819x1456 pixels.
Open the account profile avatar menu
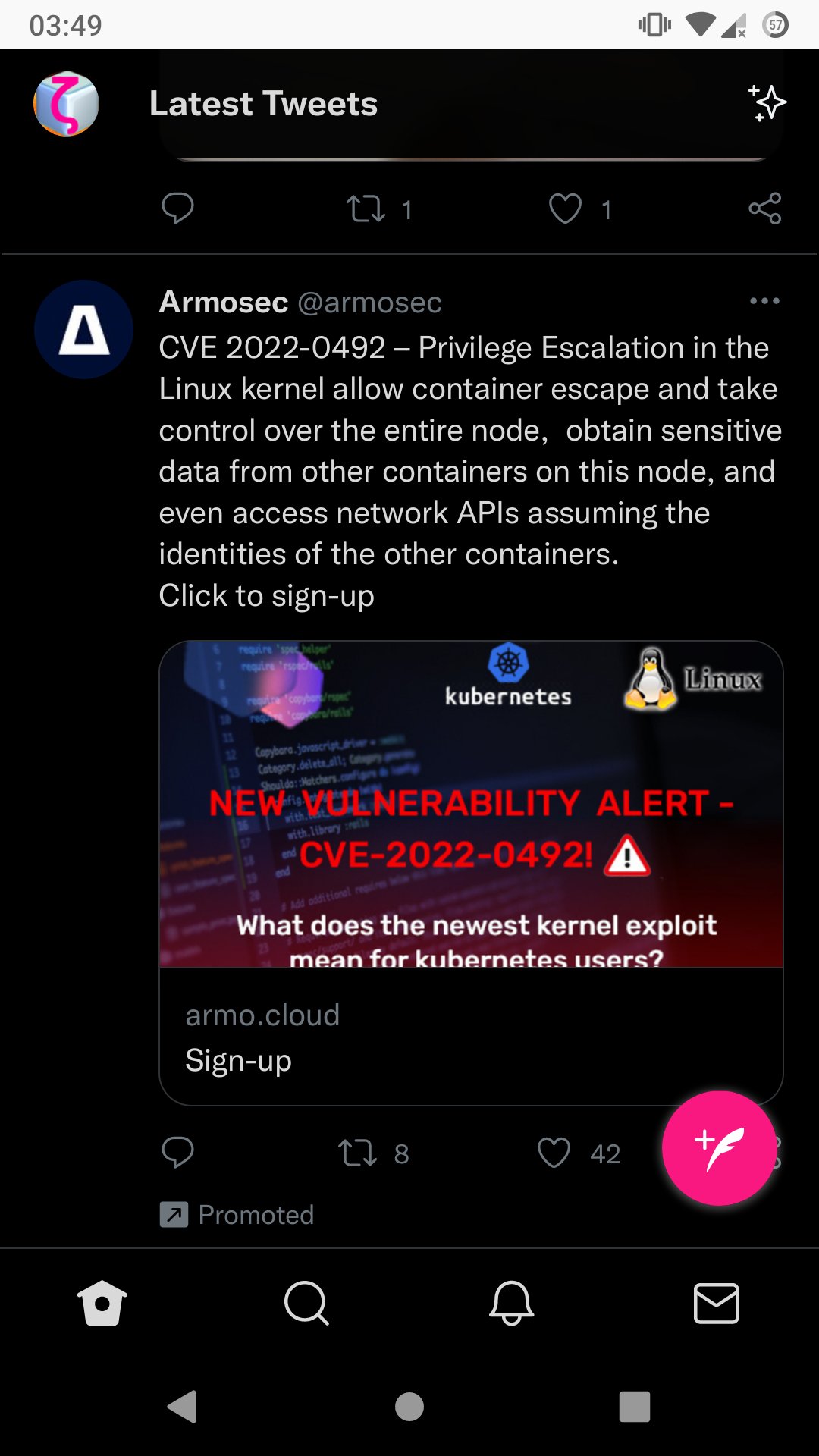[x=66, y=104]
